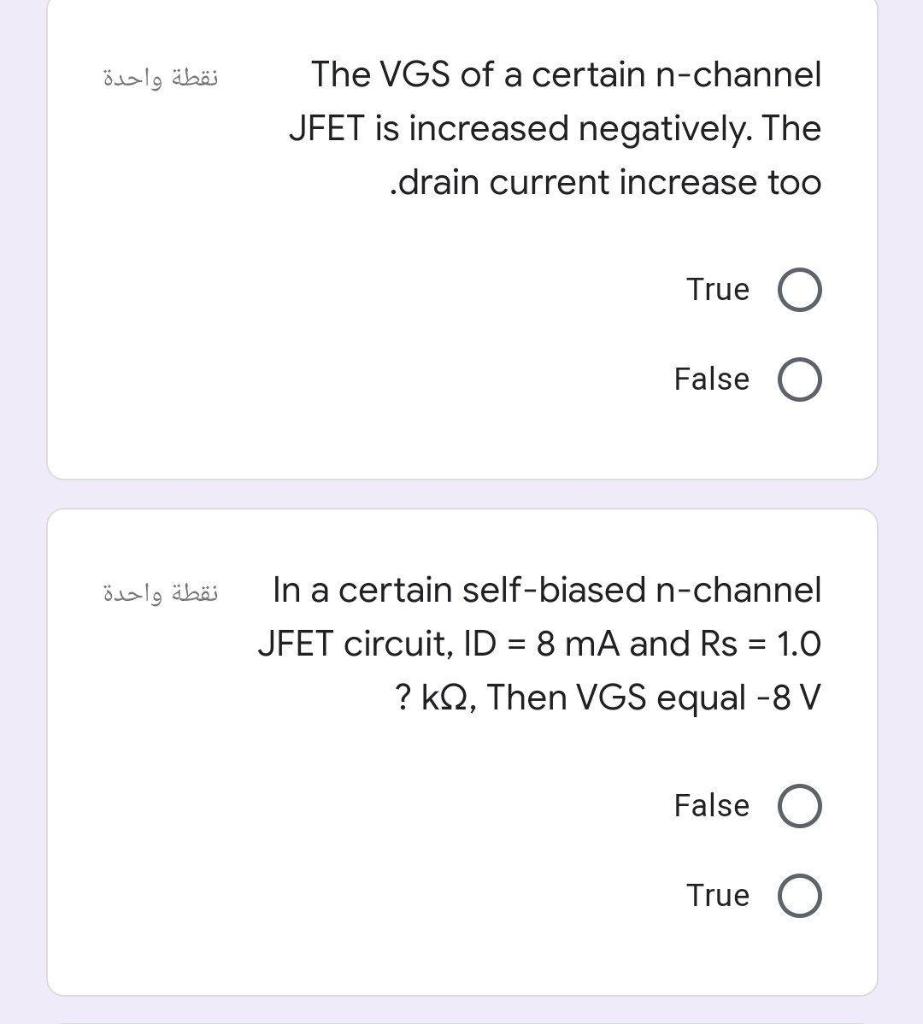Choose True for the self-biased JFET question
923x1024 pixels.
pos(799,896)
